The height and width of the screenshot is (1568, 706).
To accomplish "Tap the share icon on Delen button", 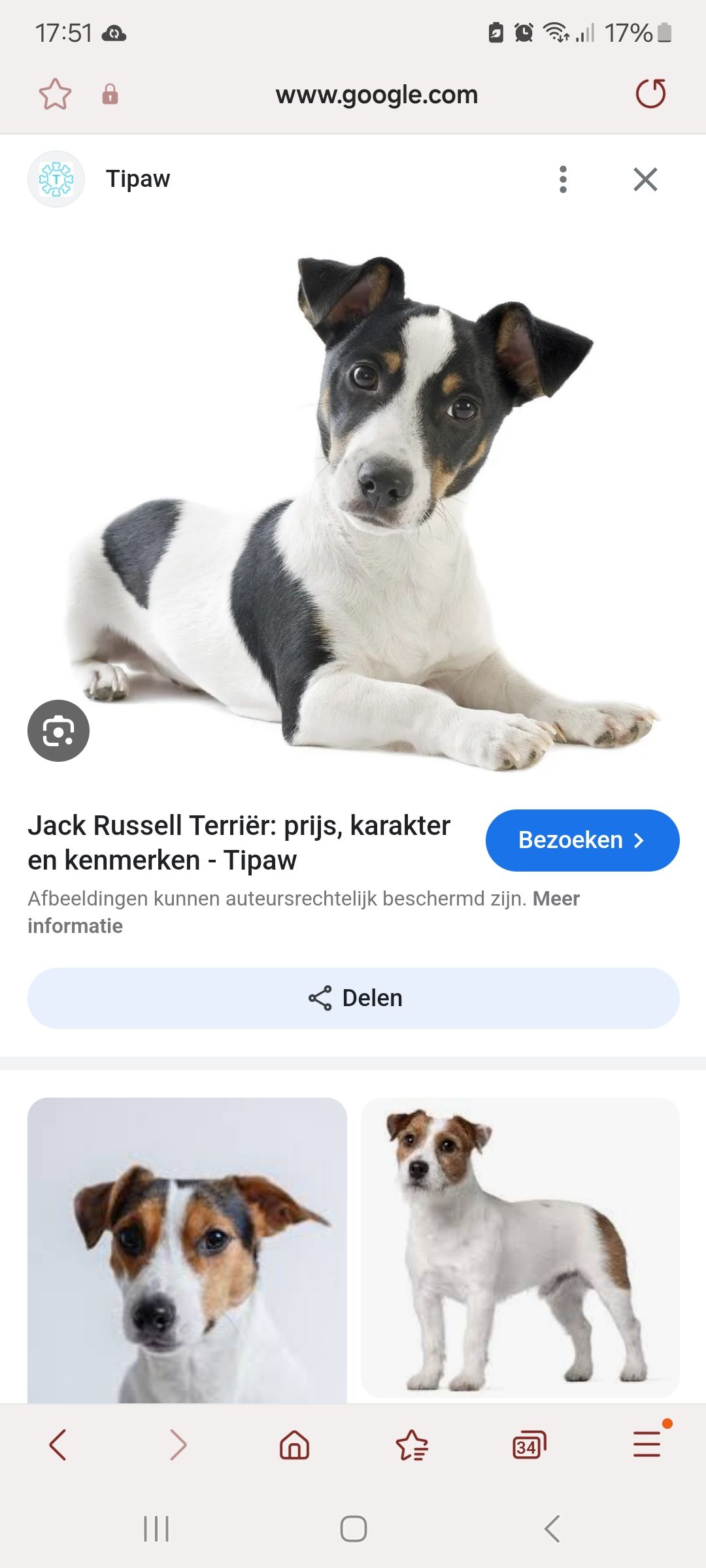I will coord(318,998).
